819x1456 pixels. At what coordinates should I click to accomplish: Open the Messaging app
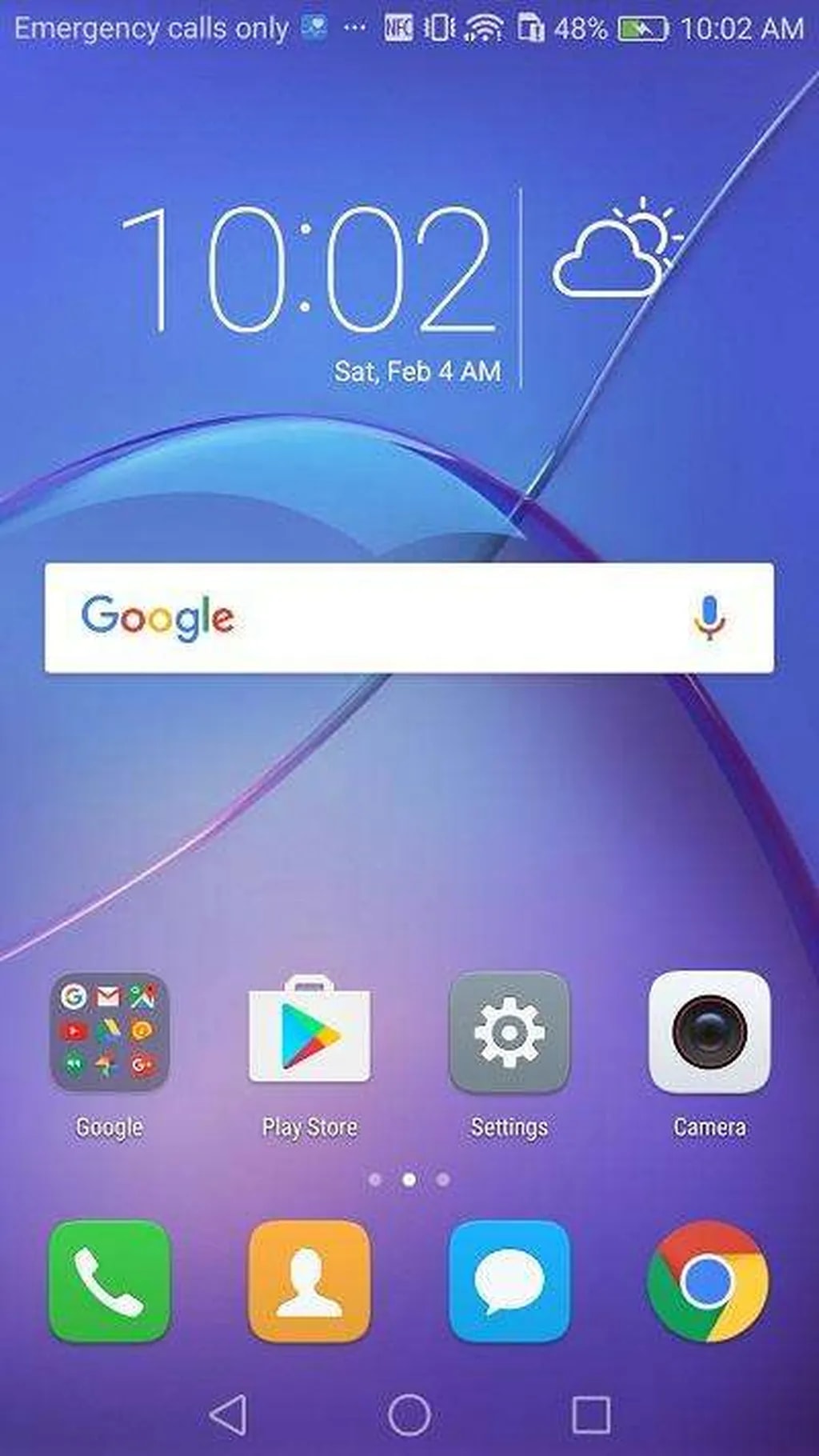pyautogui.click(x=509, y=1282)
